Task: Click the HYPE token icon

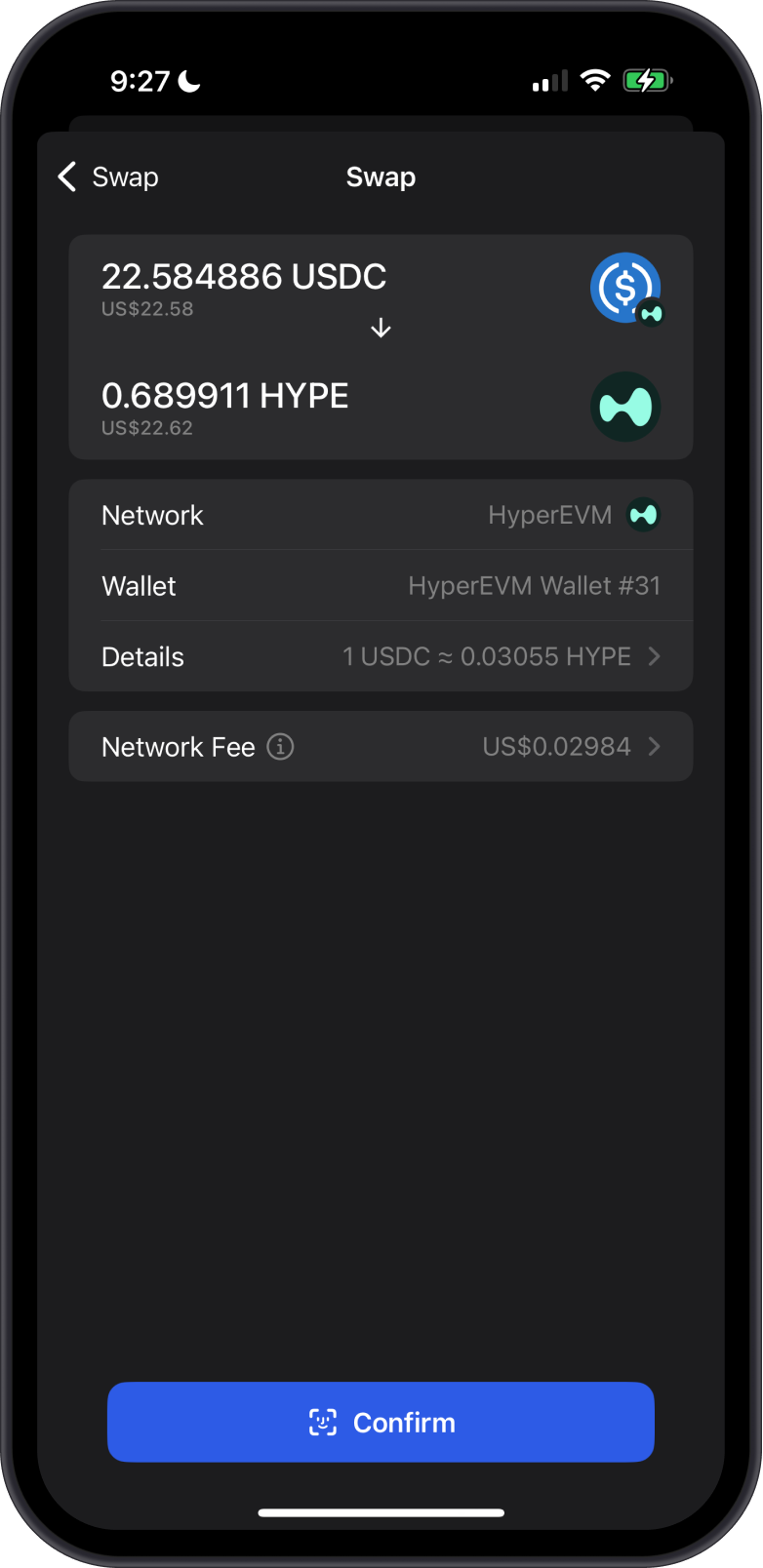Action: tap(625, 407)
